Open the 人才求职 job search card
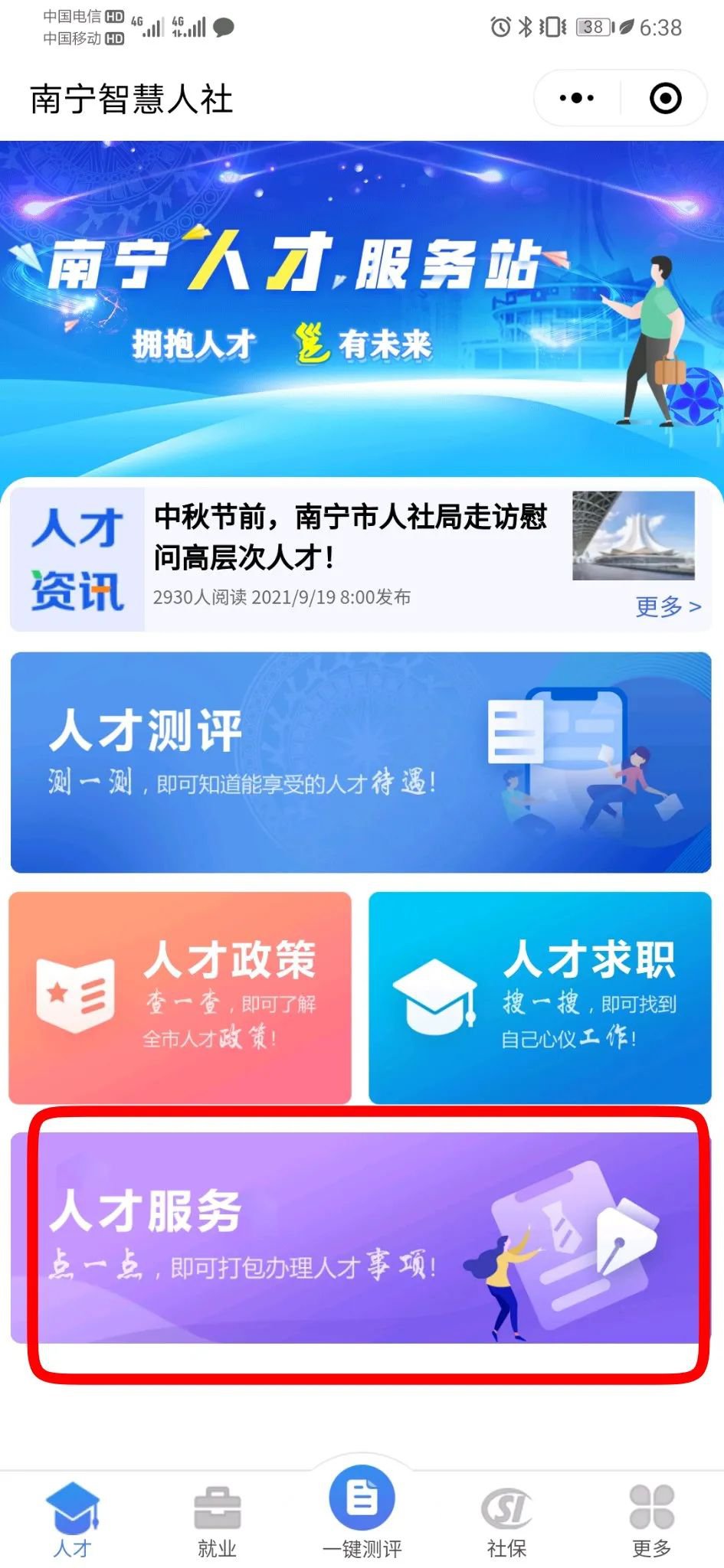 [x=540, y=997]
